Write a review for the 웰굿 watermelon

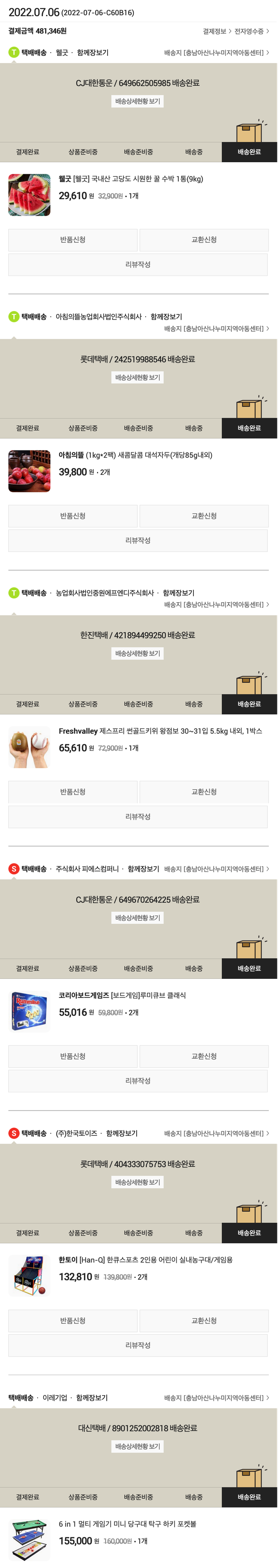point(138,264)
